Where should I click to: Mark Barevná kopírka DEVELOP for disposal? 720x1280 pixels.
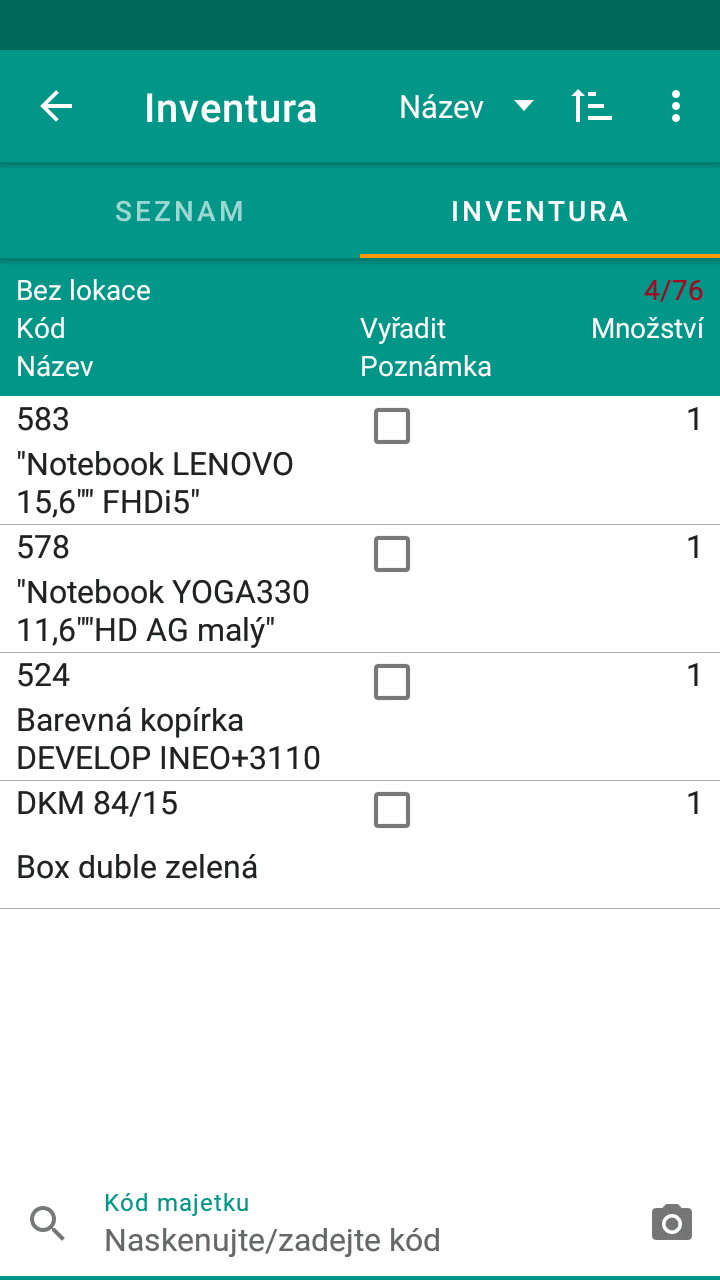pos(392,682)
